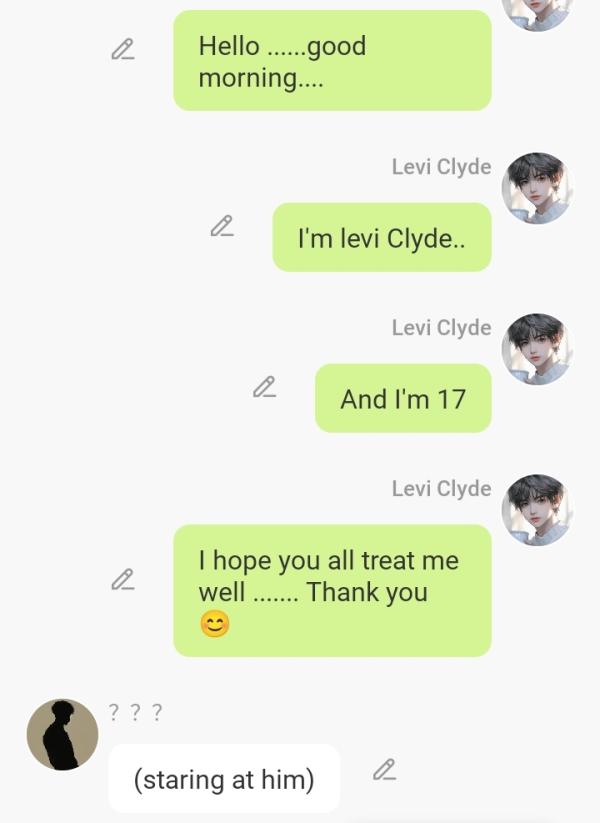The height and width of the screenshot is (823, 600).
Task: View Levi Clyde's avatar beside the "Thank you" message
Action: (x=537, y=510)
